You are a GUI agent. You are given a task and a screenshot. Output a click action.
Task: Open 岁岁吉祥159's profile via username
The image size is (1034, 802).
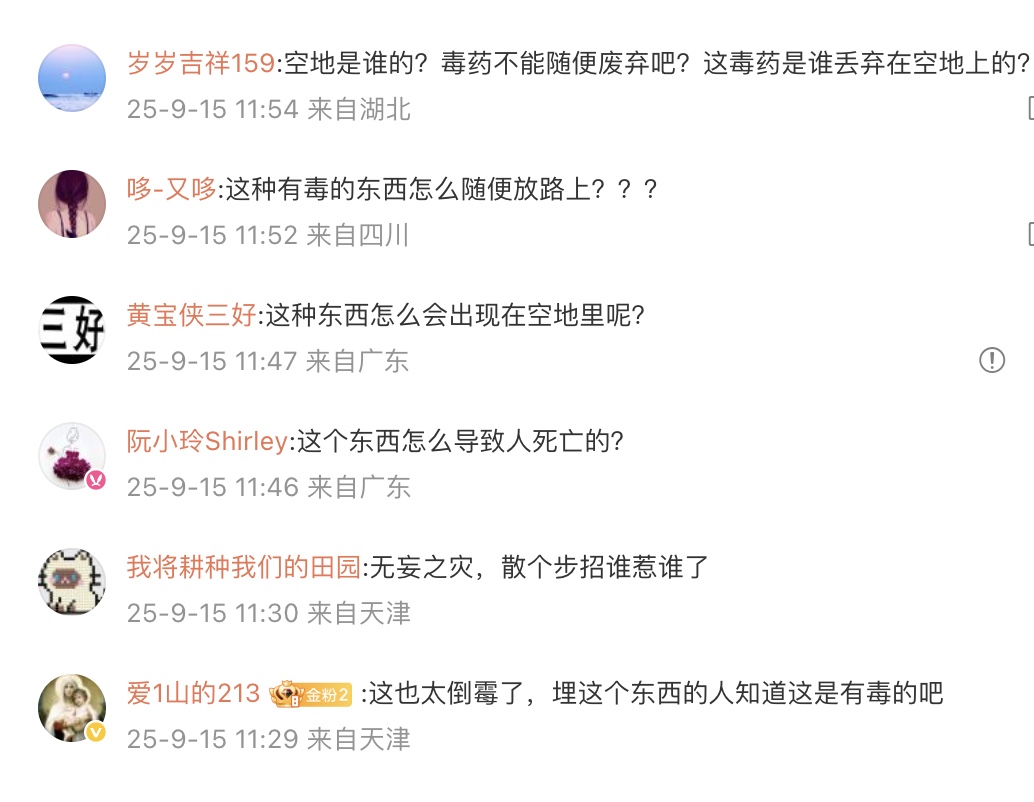click(200, 64)
